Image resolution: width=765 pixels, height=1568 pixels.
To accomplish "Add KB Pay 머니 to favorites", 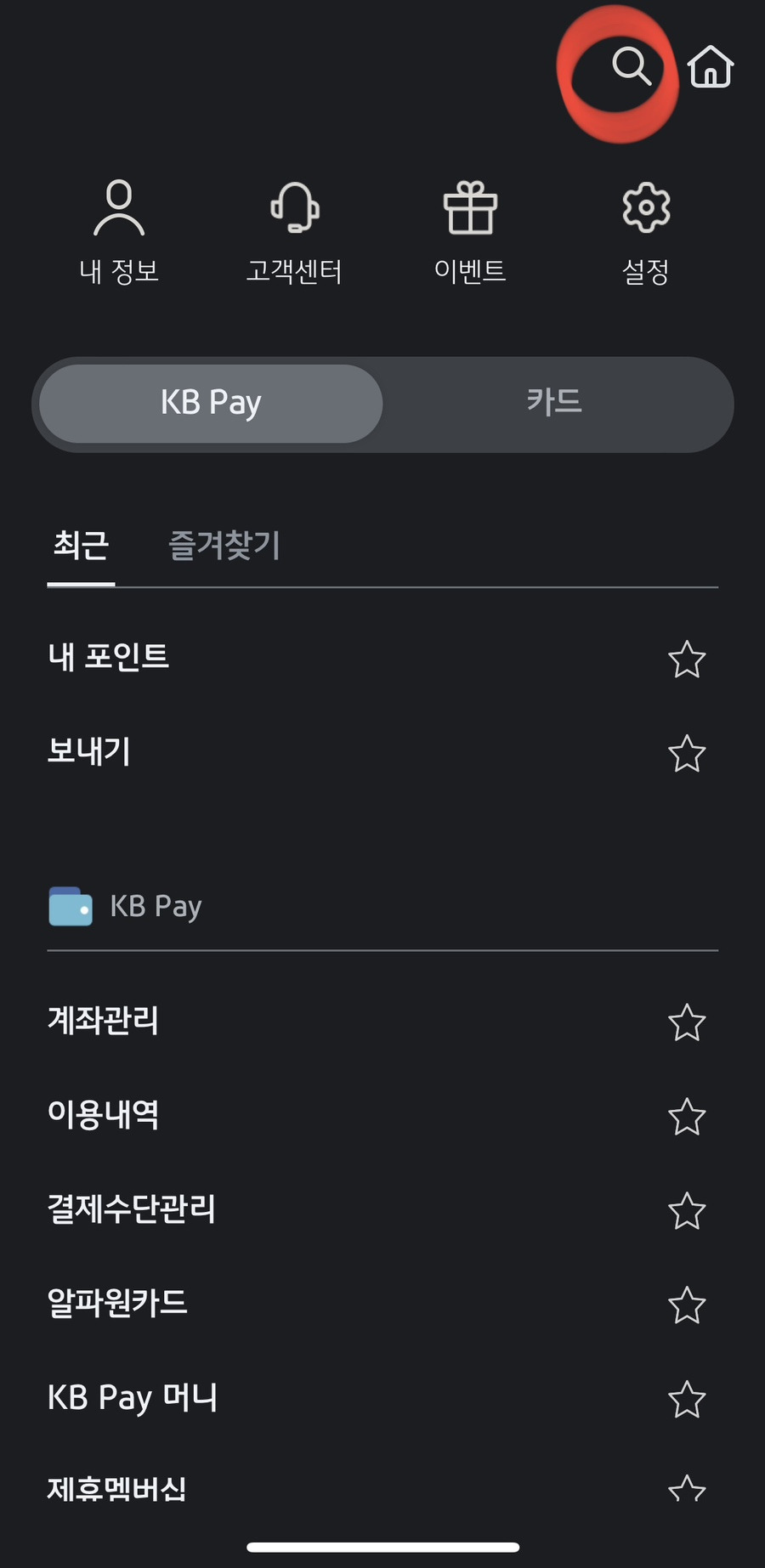I will click(687, 1401).
